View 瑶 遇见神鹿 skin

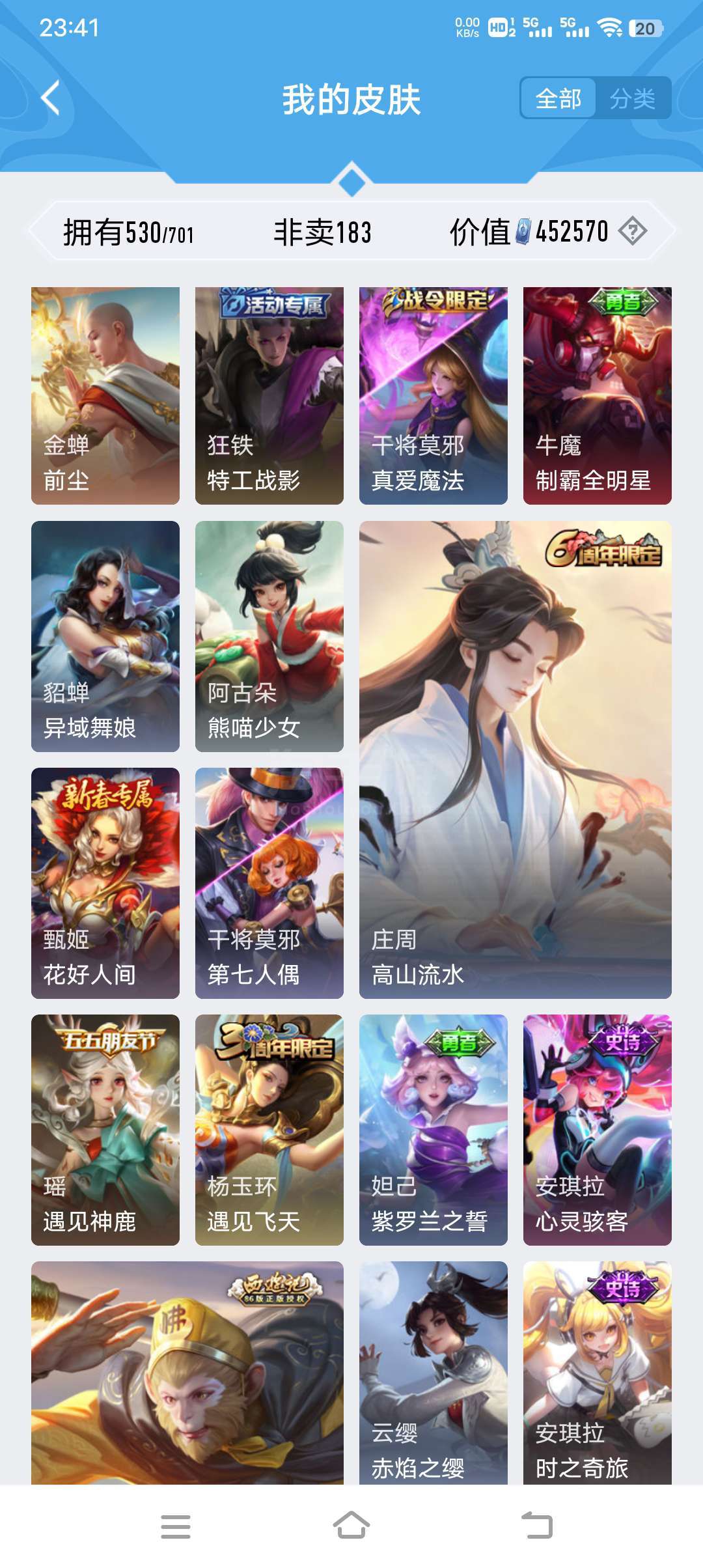pos(105,1130)
